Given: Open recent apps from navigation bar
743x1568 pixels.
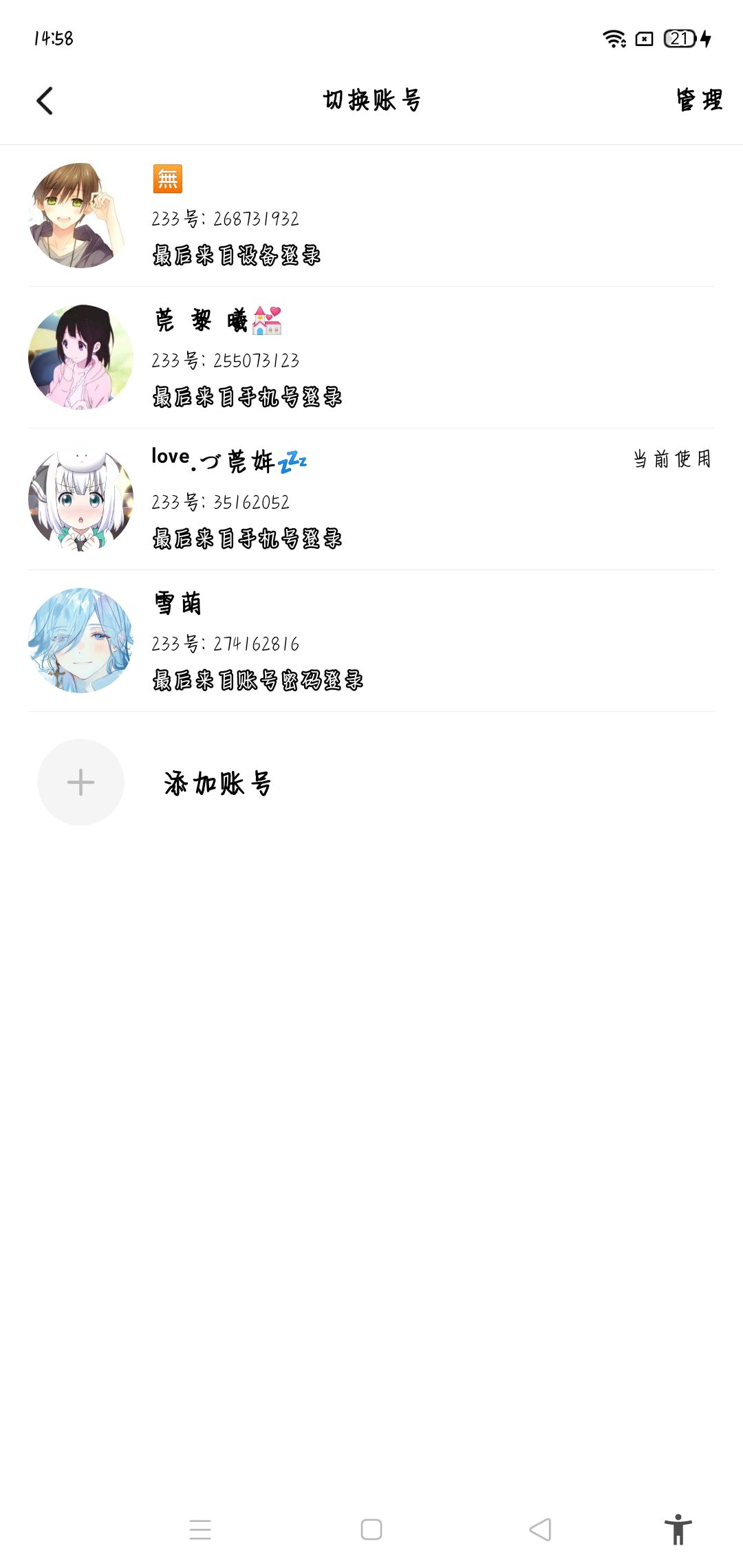Looking at the screenshot, I should point(200,1529).
